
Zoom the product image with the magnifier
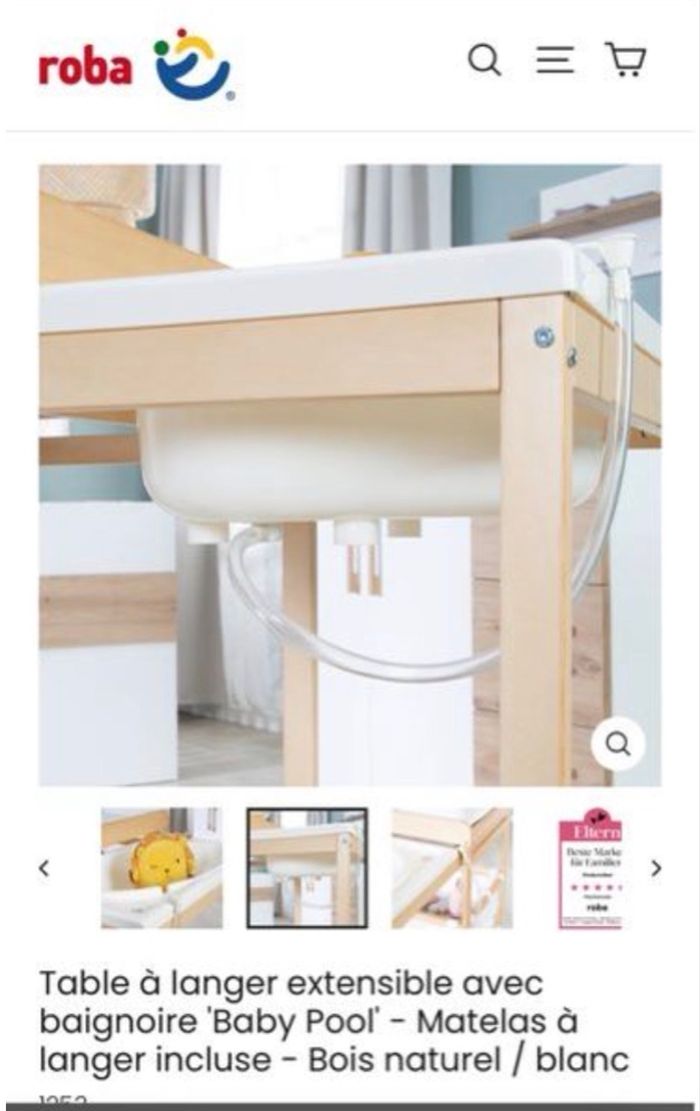tap(617, 744)
